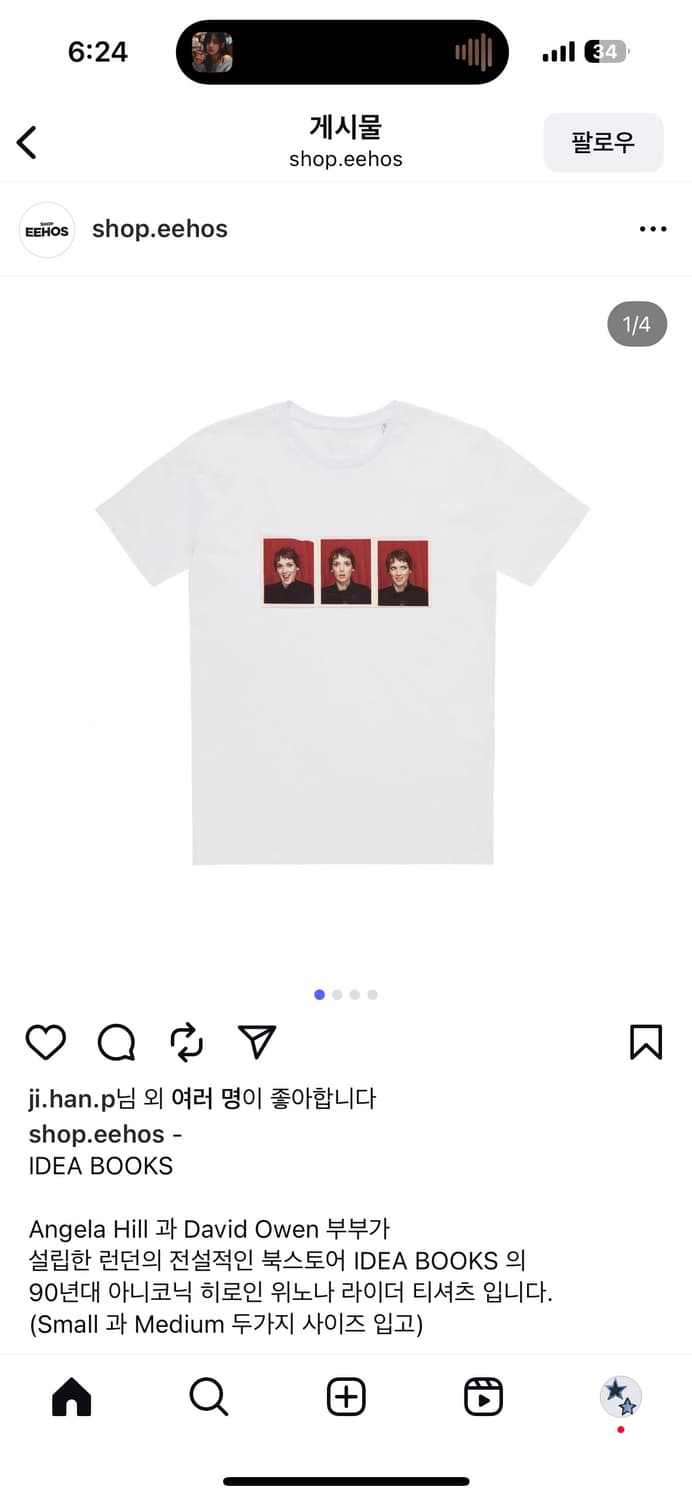Switch to the Home tab

71,1397
